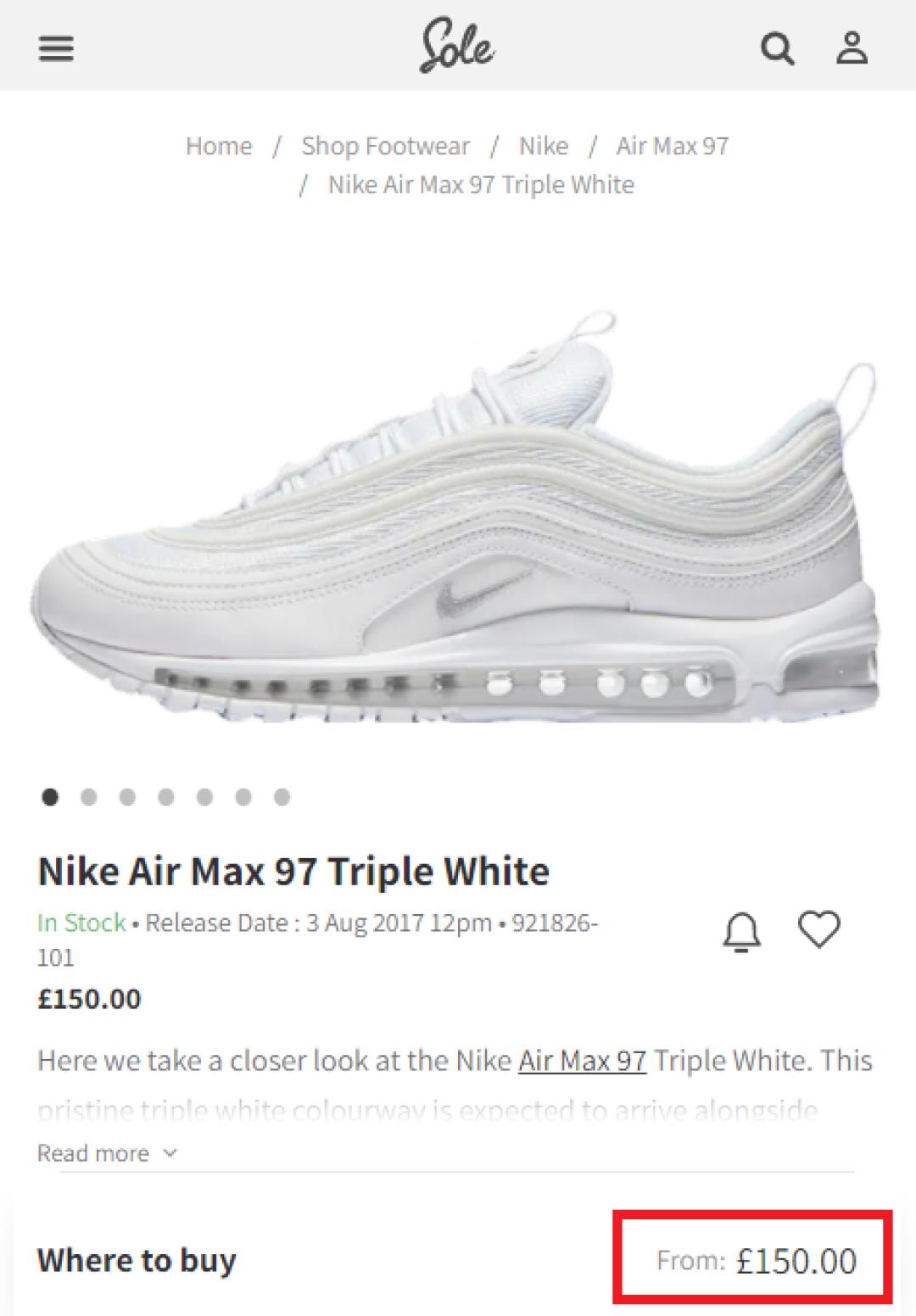Add the shoe to favourites with the heart

click(819, 929)
